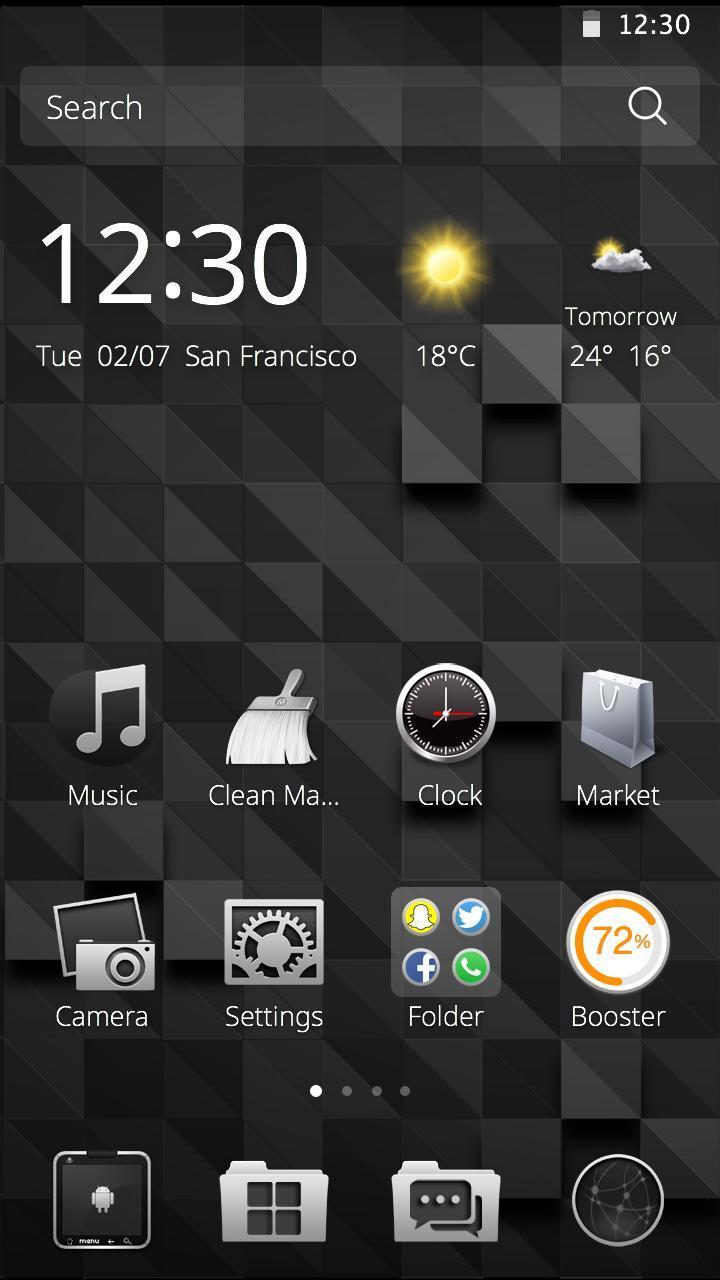Open the messaging folder in dock
The image size is (720, 1280).
click(x=446, y=1200)
